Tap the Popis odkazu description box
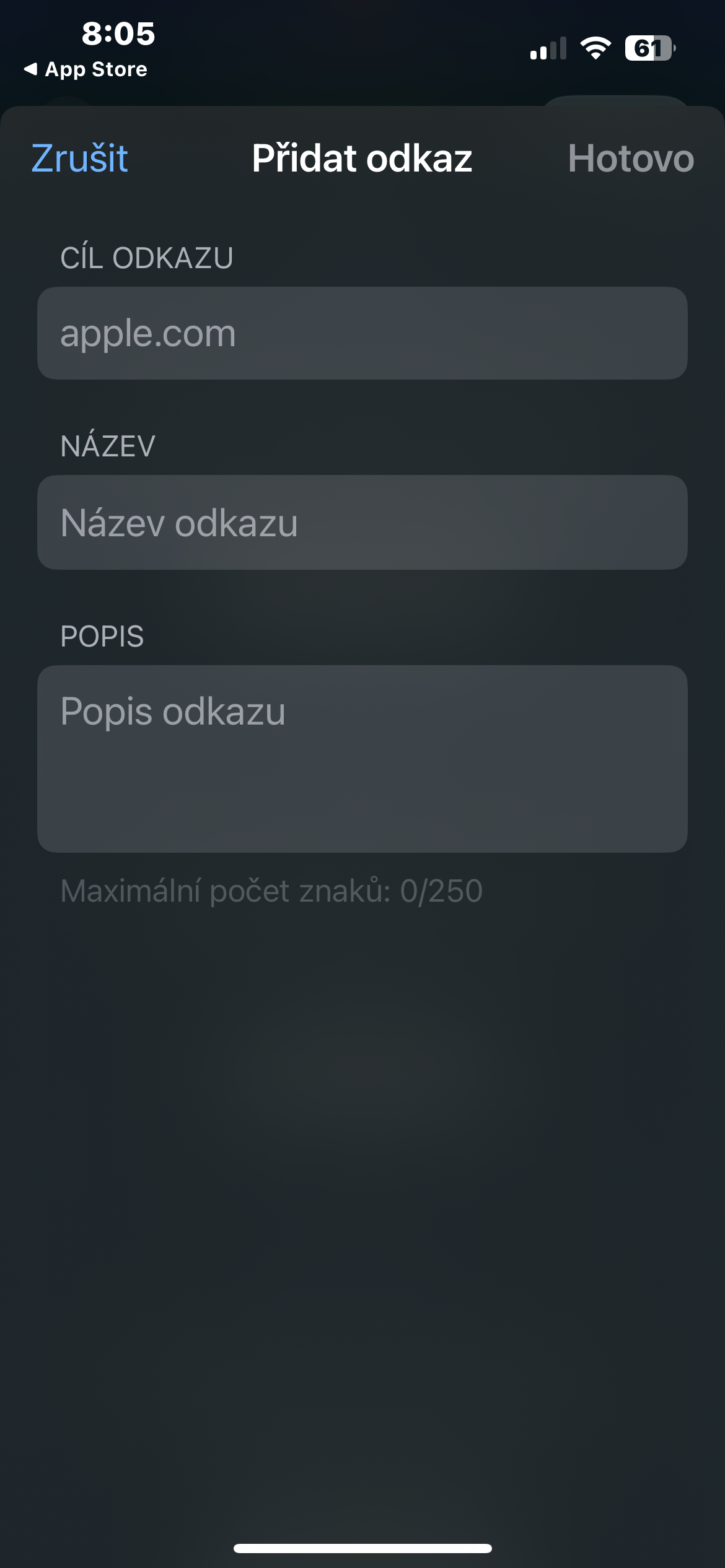This screenshot has height=1568, width=725. pyautogui.click(x=362, y=758)
